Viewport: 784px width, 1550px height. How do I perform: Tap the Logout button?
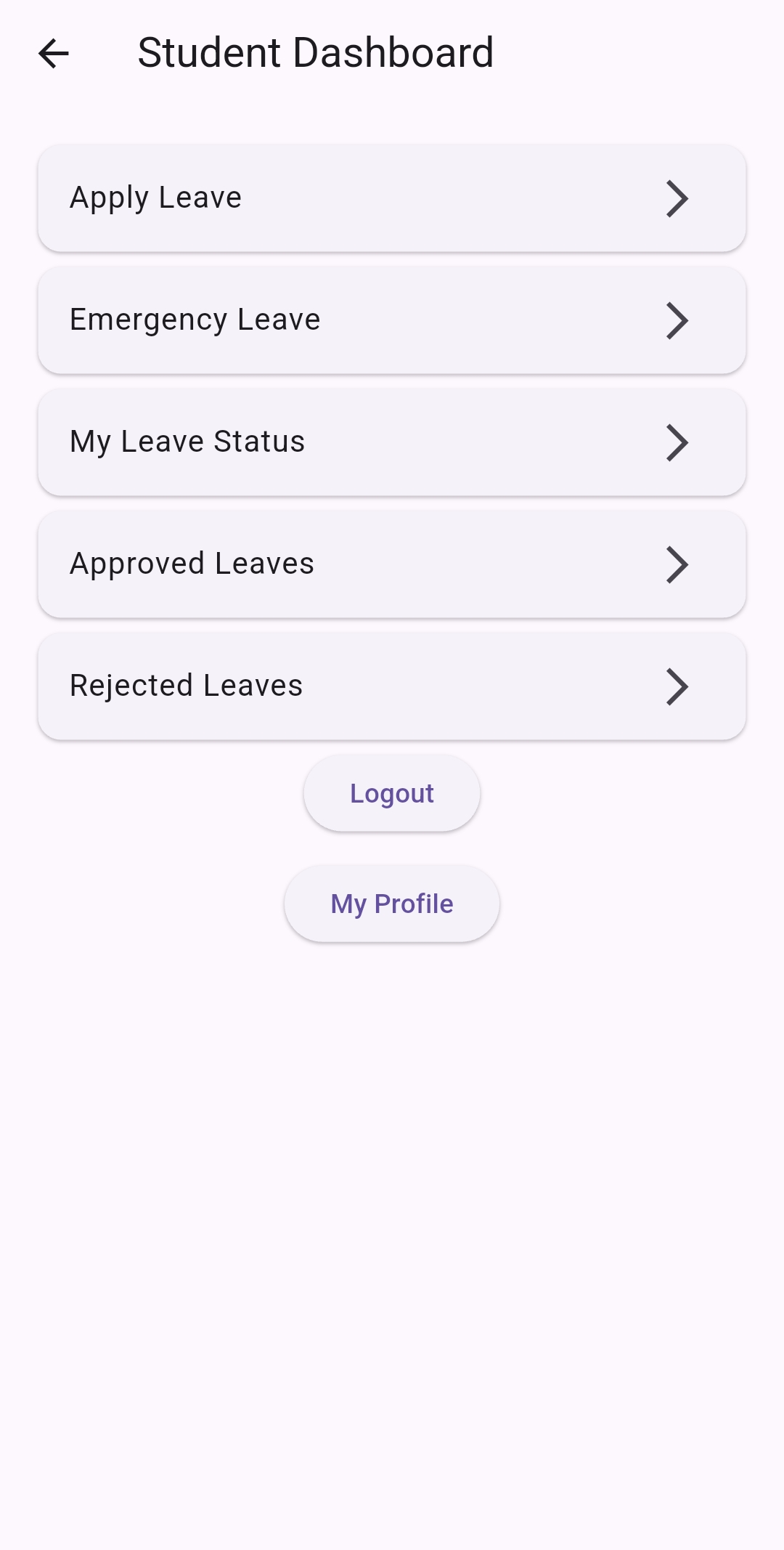tap(392, 793)
